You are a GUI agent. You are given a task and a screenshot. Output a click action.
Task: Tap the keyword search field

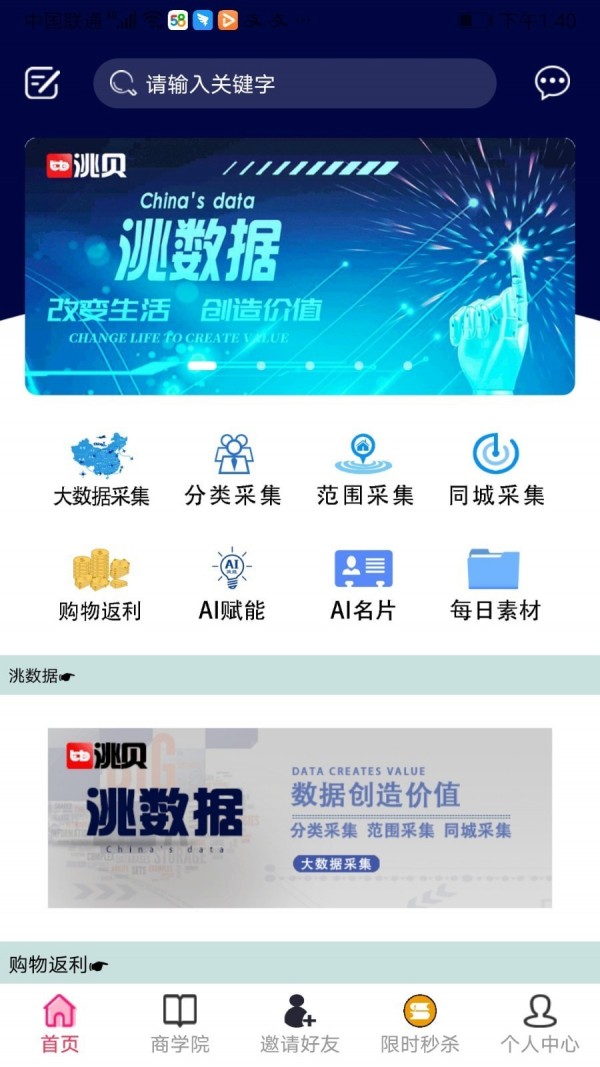coord(295,83)
